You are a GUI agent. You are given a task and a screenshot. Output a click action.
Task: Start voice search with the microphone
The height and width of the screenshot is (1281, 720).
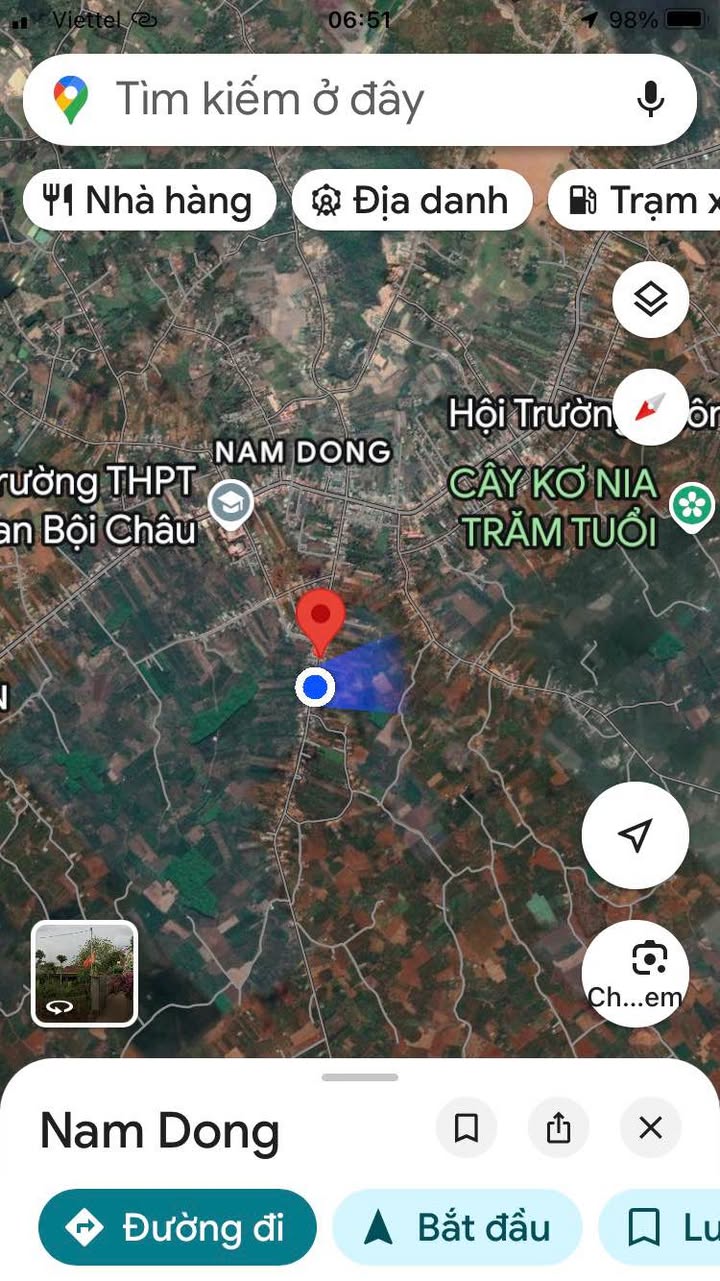pyautogui.click(x=650, y=99)
